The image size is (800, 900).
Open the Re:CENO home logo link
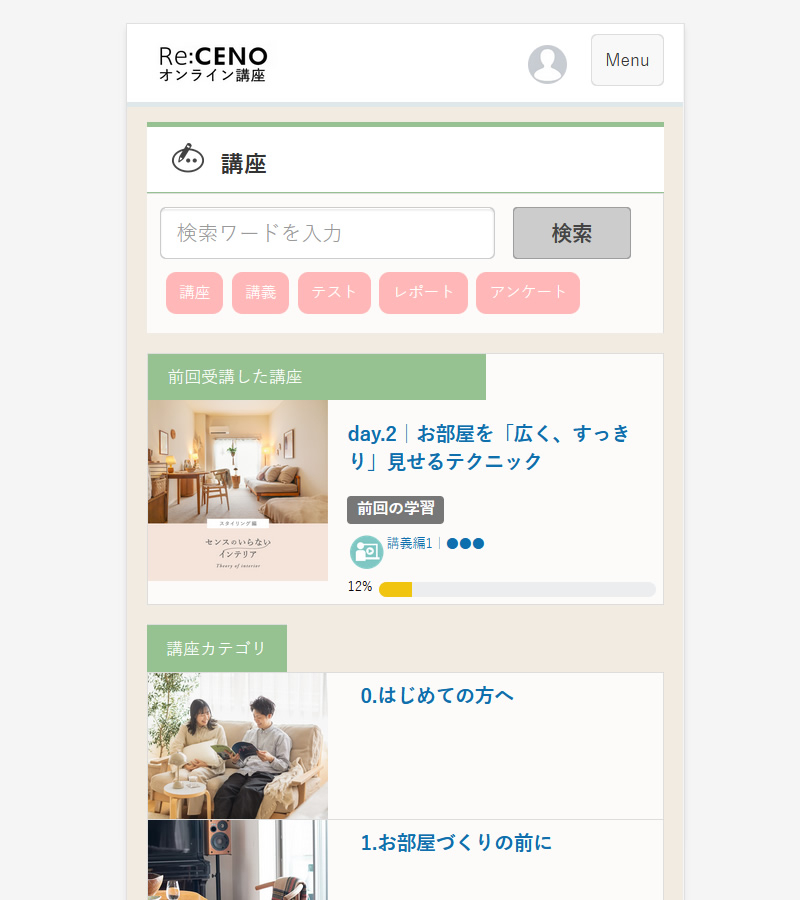pyautogui.click(x=213, y=63)
